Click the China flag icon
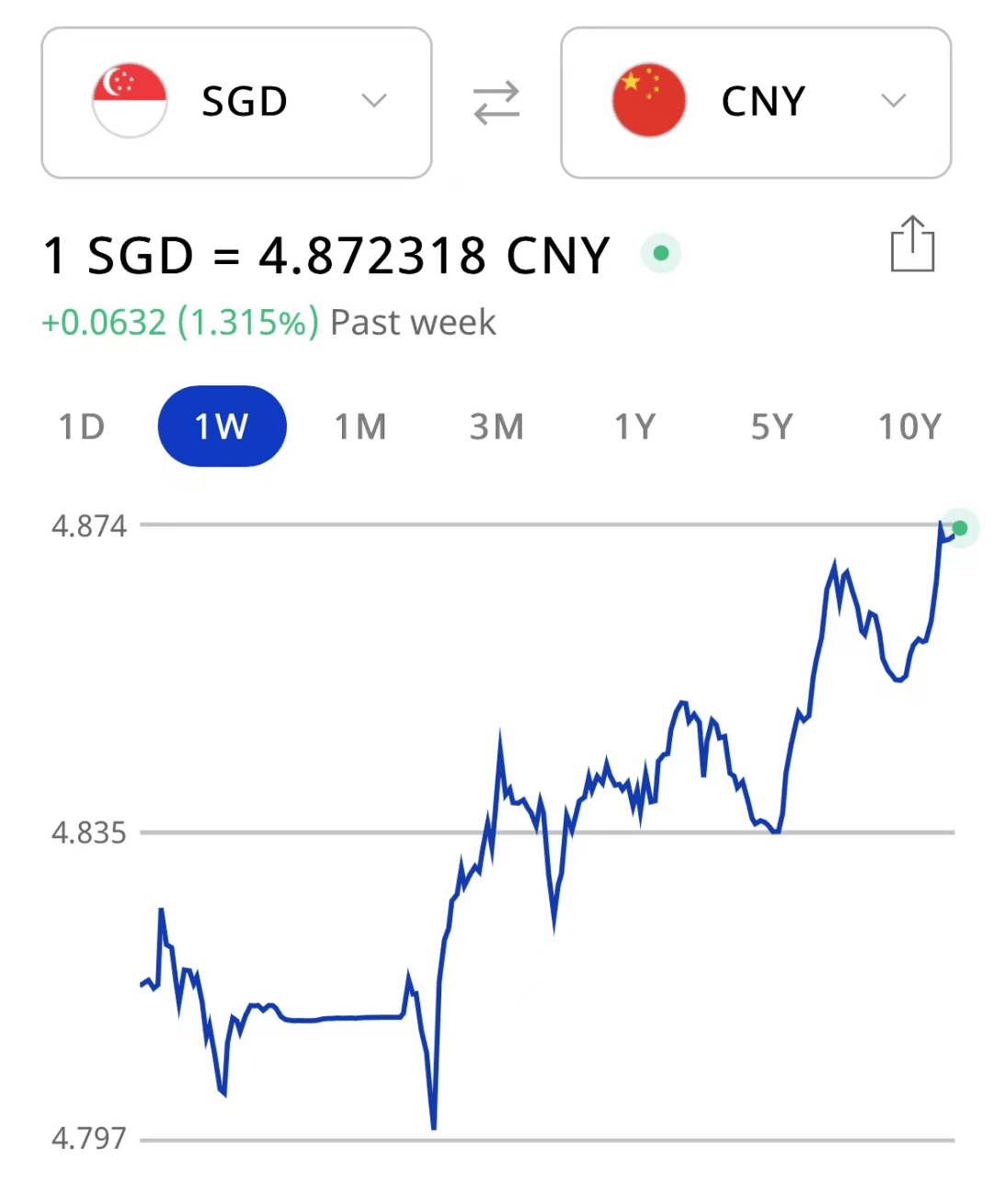The image size is (993, 1204). 648,101
